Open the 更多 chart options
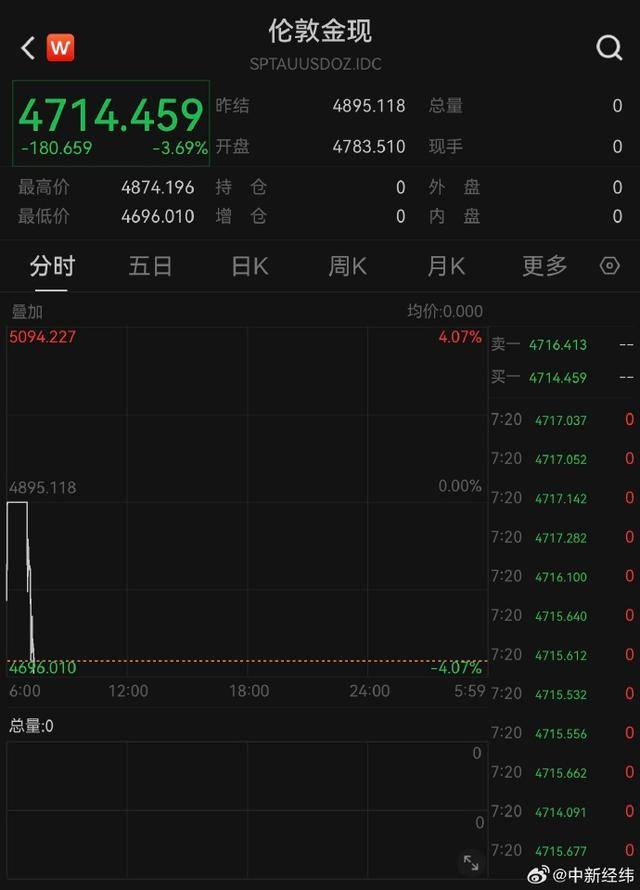This screenshot has height=890, width=640. point(544,266)
